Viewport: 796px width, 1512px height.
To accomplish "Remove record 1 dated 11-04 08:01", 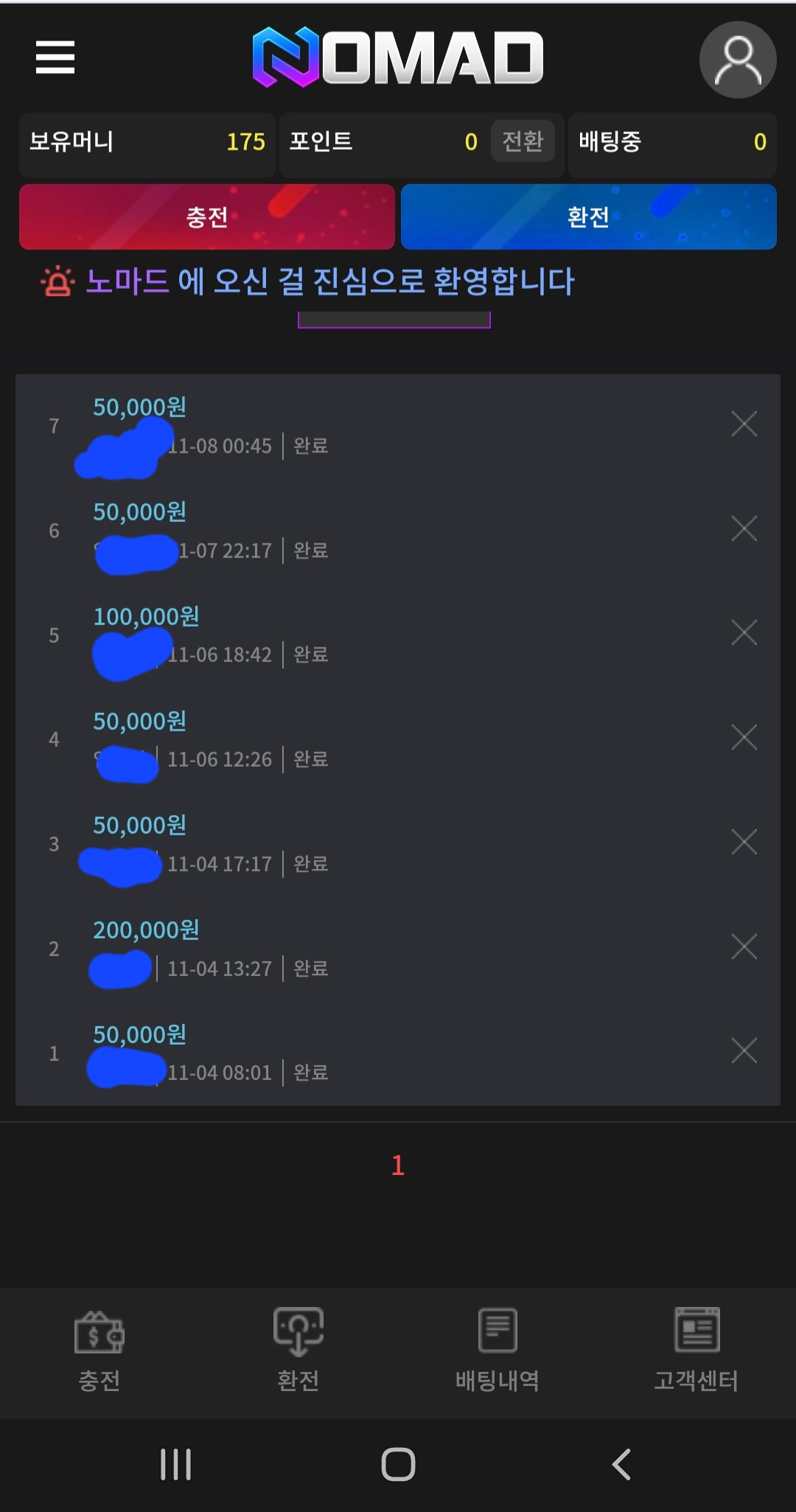I will 744,1051.
